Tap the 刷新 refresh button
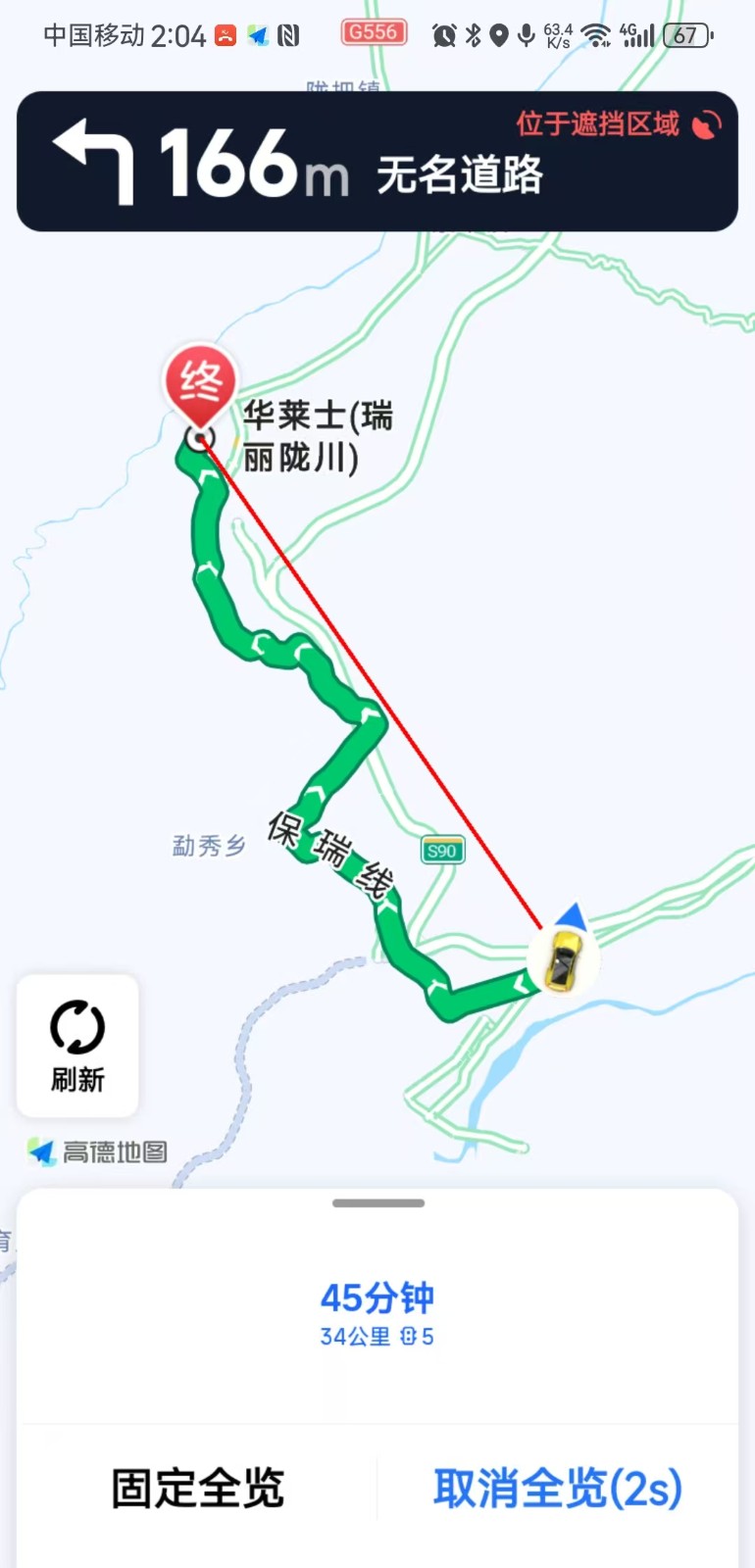 coord(77,1045)
